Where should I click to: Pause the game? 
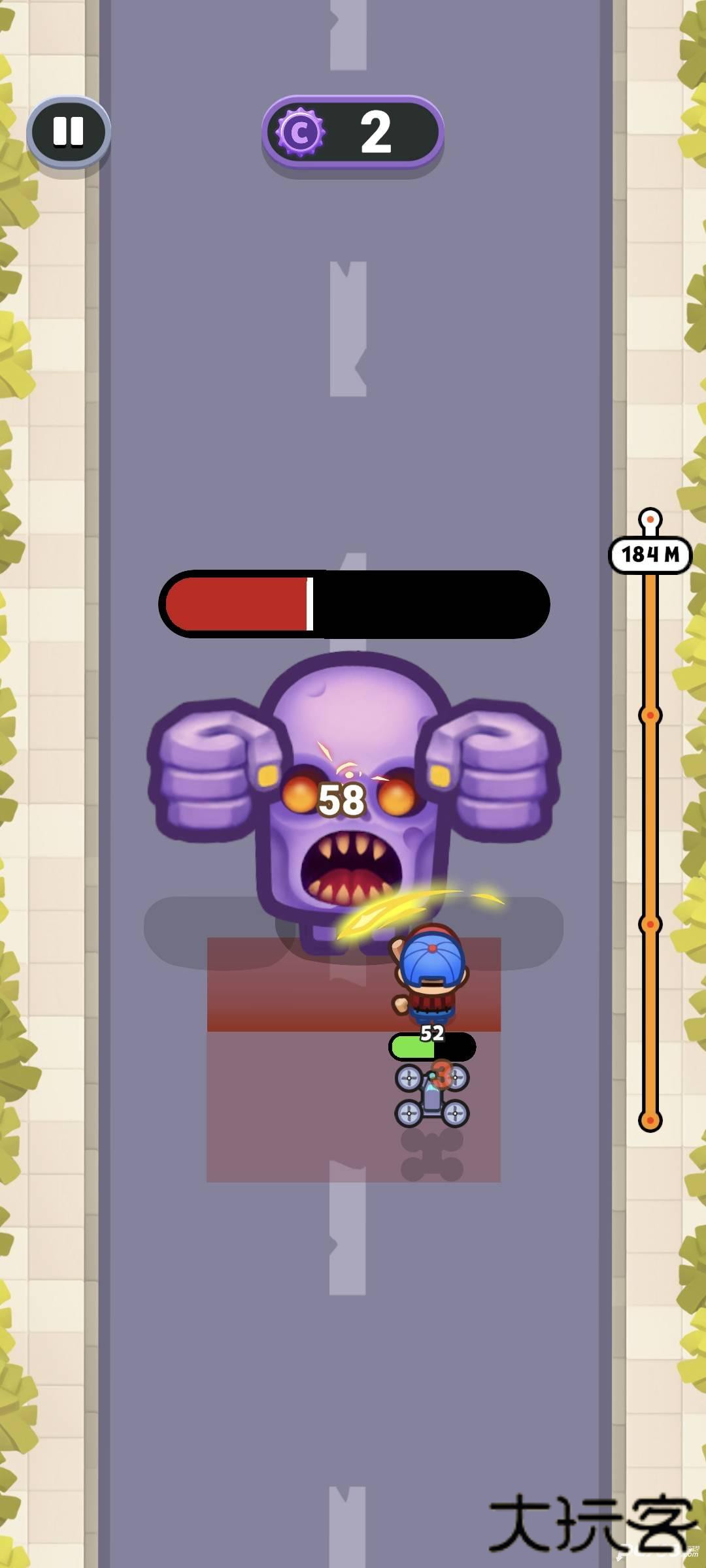68,131
